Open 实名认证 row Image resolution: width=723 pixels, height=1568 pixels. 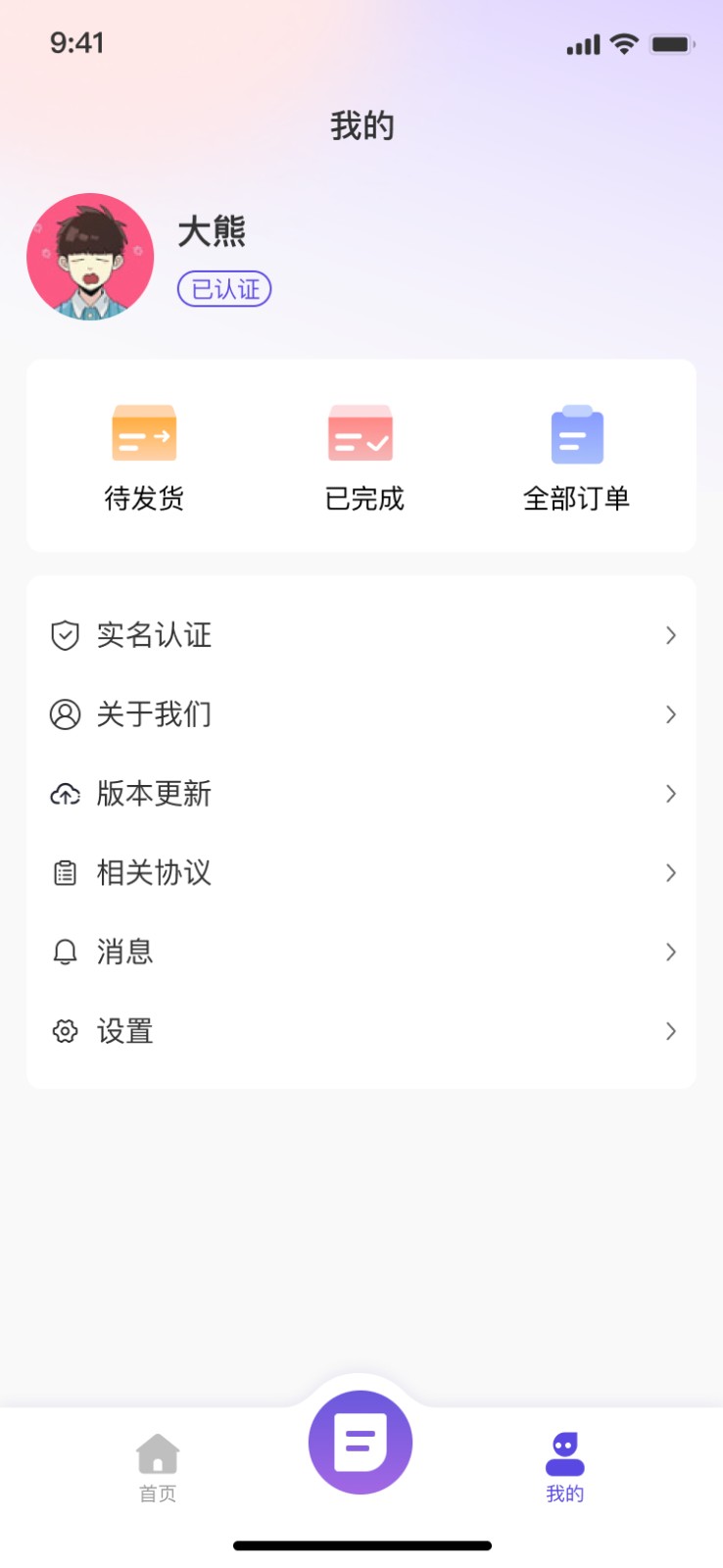pos(361,635)
